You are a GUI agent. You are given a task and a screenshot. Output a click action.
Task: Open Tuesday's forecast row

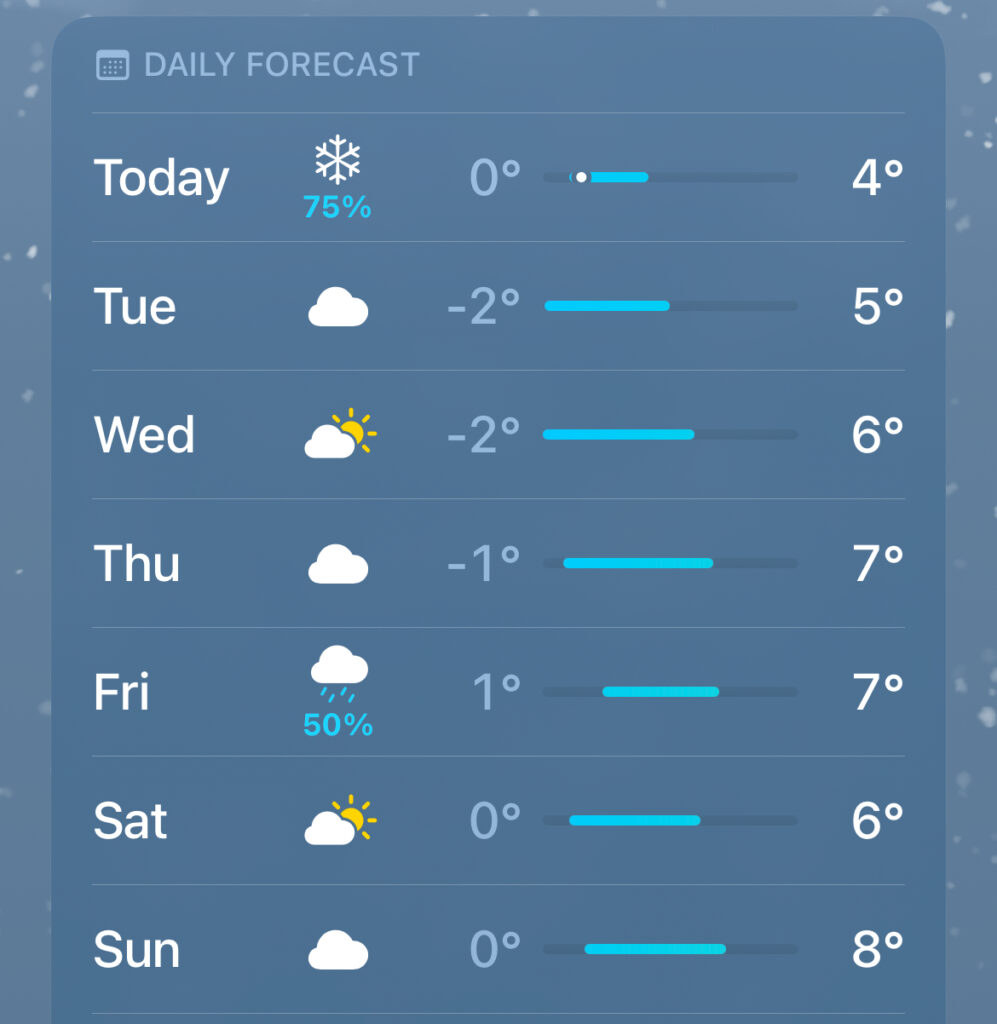click(x=498, y=306)
